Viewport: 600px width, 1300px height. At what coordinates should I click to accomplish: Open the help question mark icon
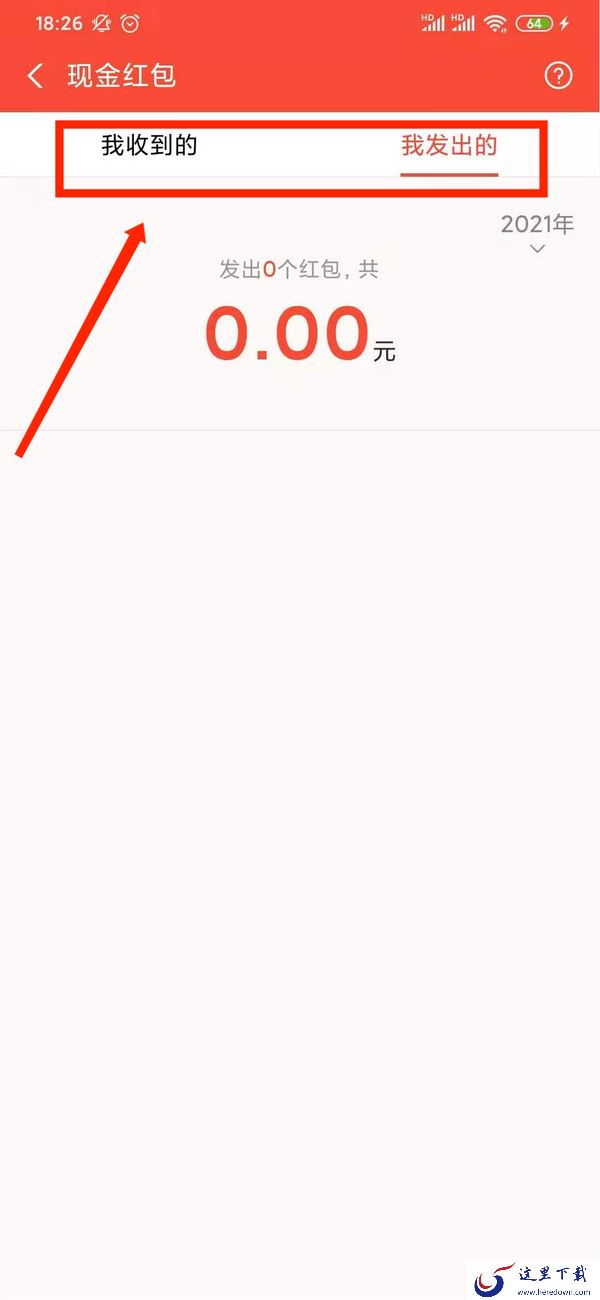557,76
